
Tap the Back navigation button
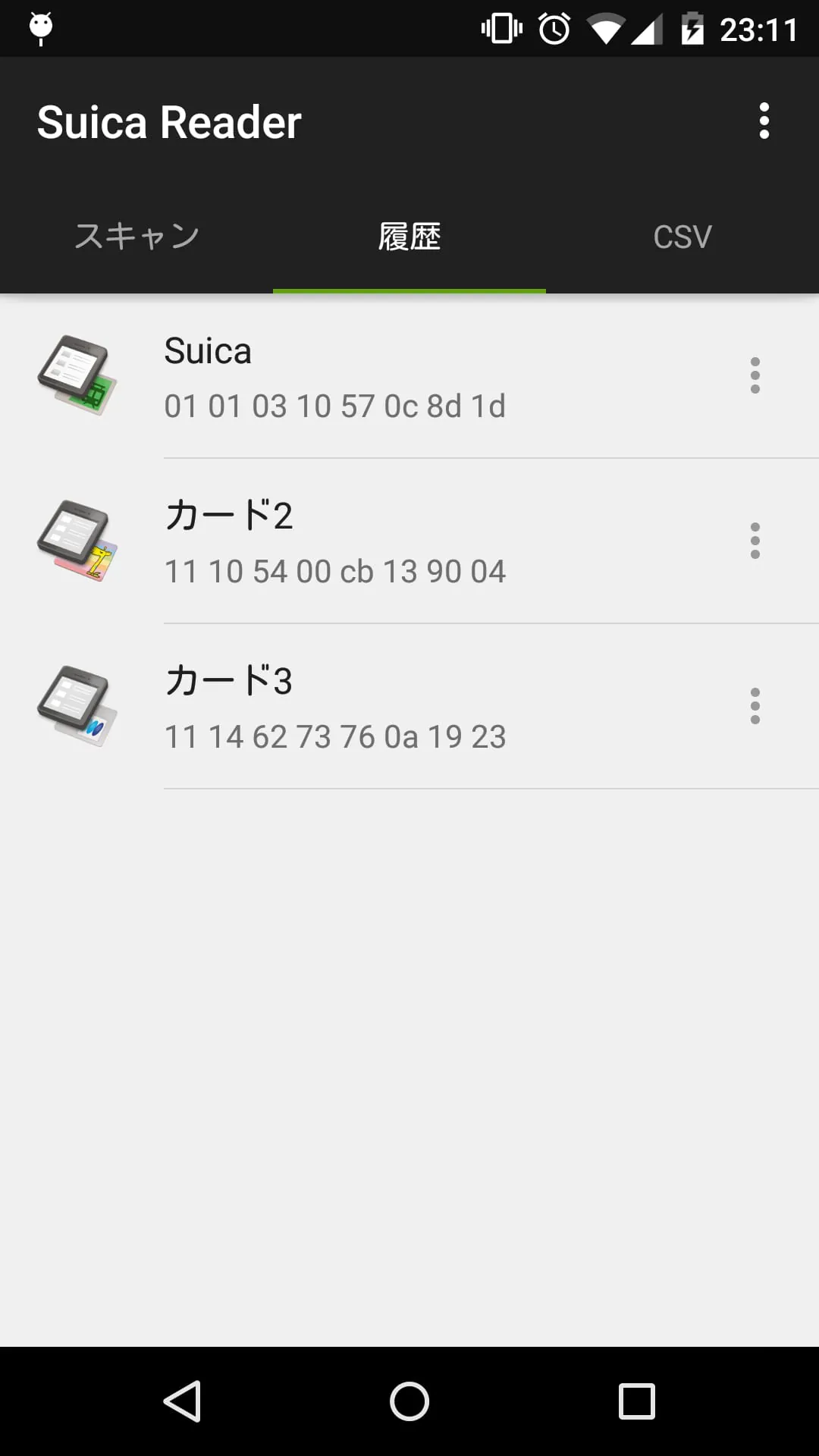click(184, 1401)
